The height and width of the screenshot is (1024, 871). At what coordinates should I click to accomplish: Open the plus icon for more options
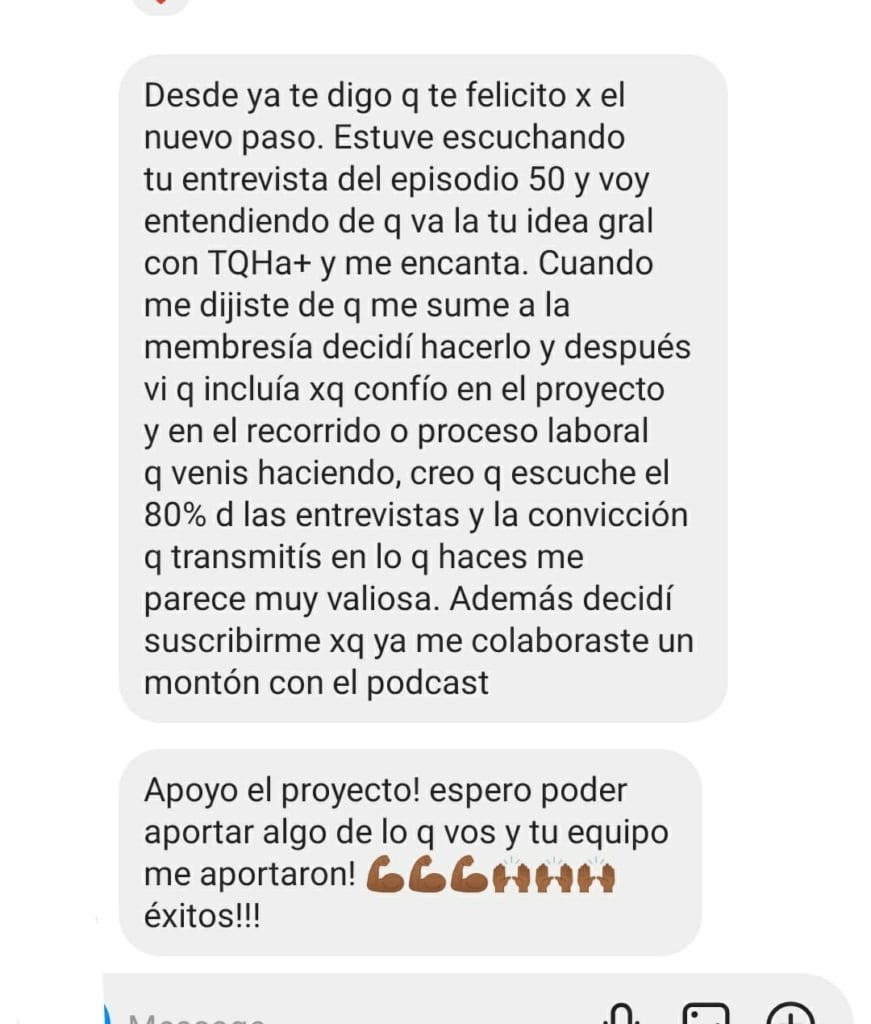tap(793, 1016)
